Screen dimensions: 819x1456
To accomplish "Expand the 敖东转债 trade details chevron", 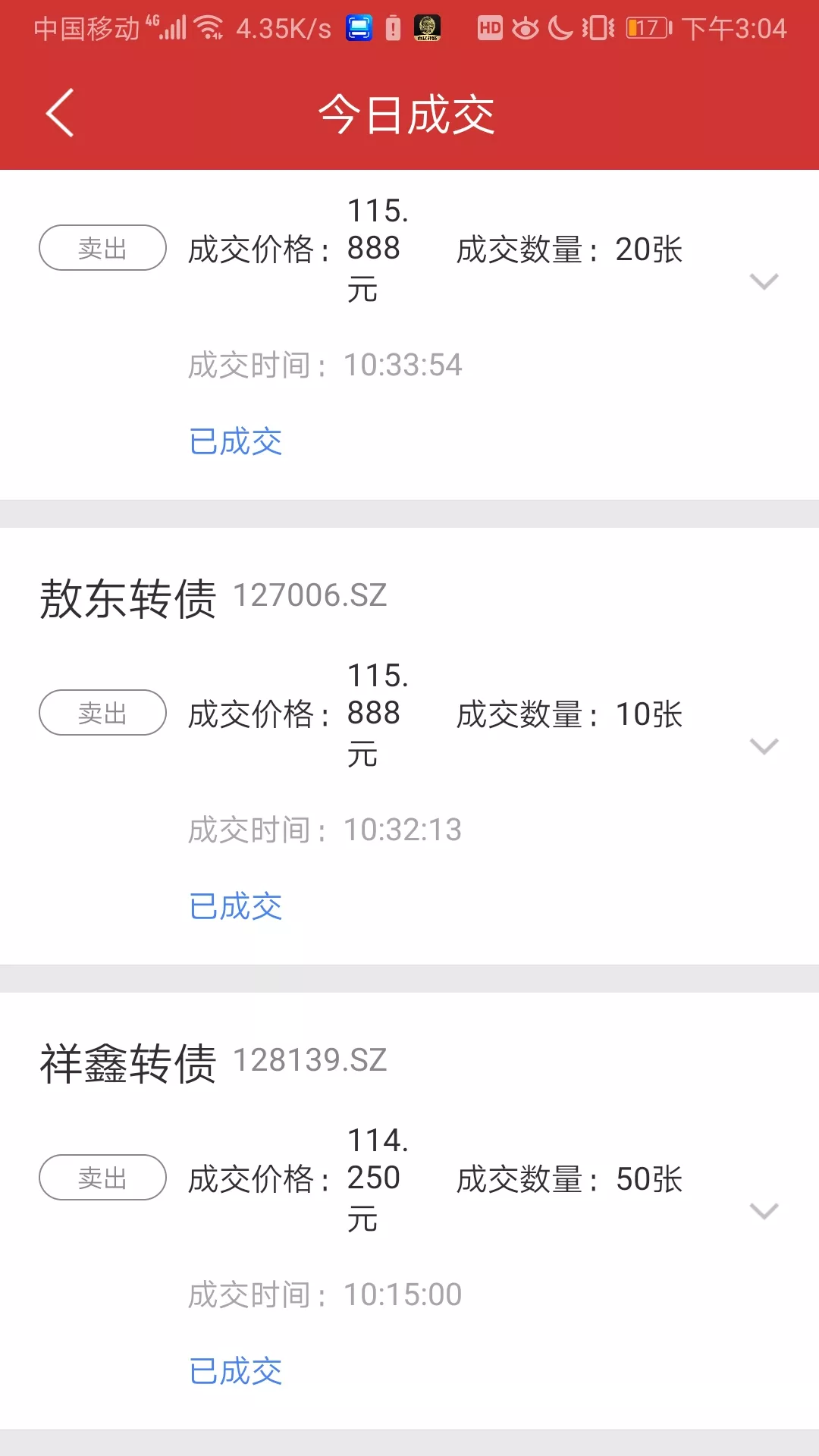I will (764, 746).
